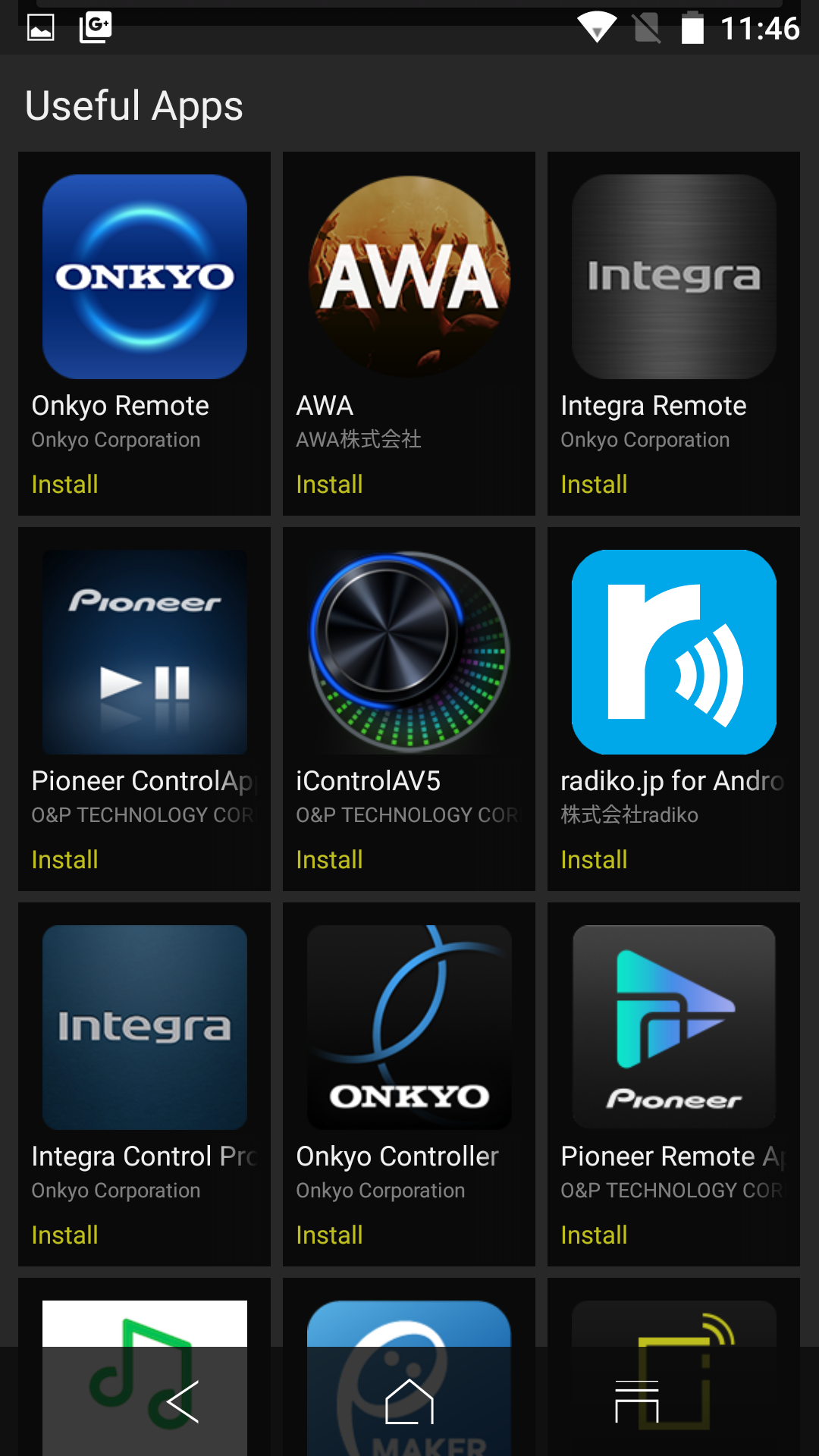Open the Integra Remote app icon
Viewport: 819px width, 1456px height.
674,277
